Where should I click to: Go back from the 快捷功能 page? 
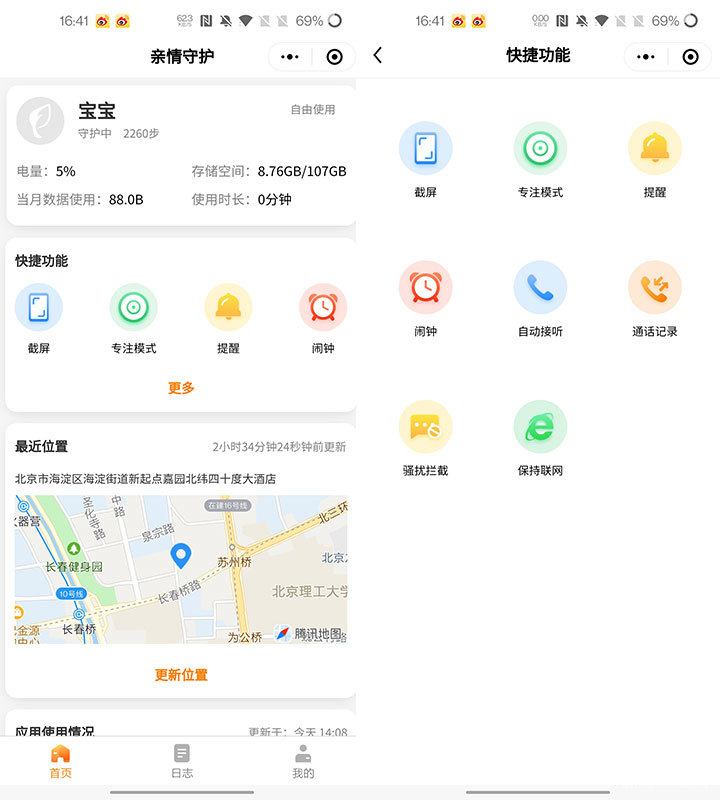pos(378,56)
